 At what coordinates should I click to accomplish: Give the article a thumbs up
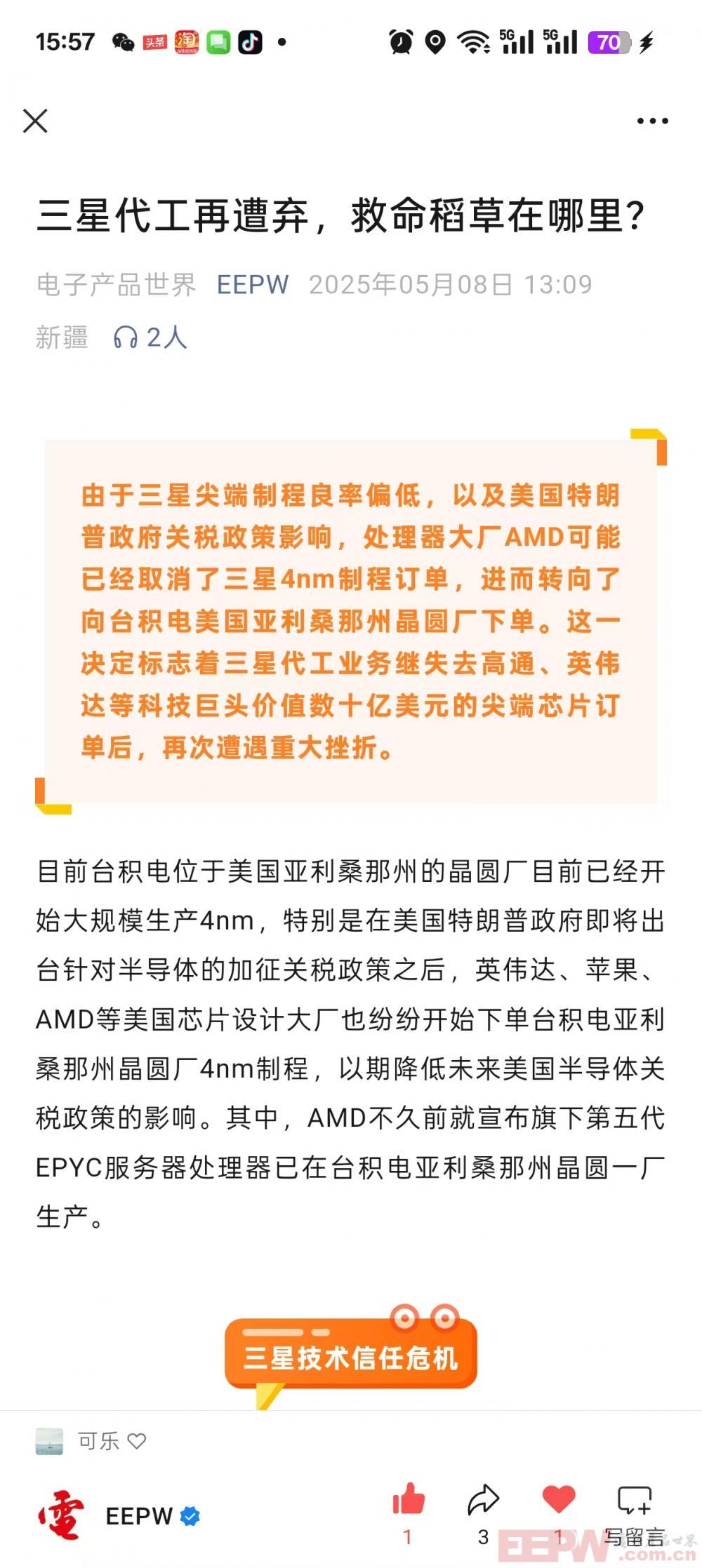click(409, 1501)
